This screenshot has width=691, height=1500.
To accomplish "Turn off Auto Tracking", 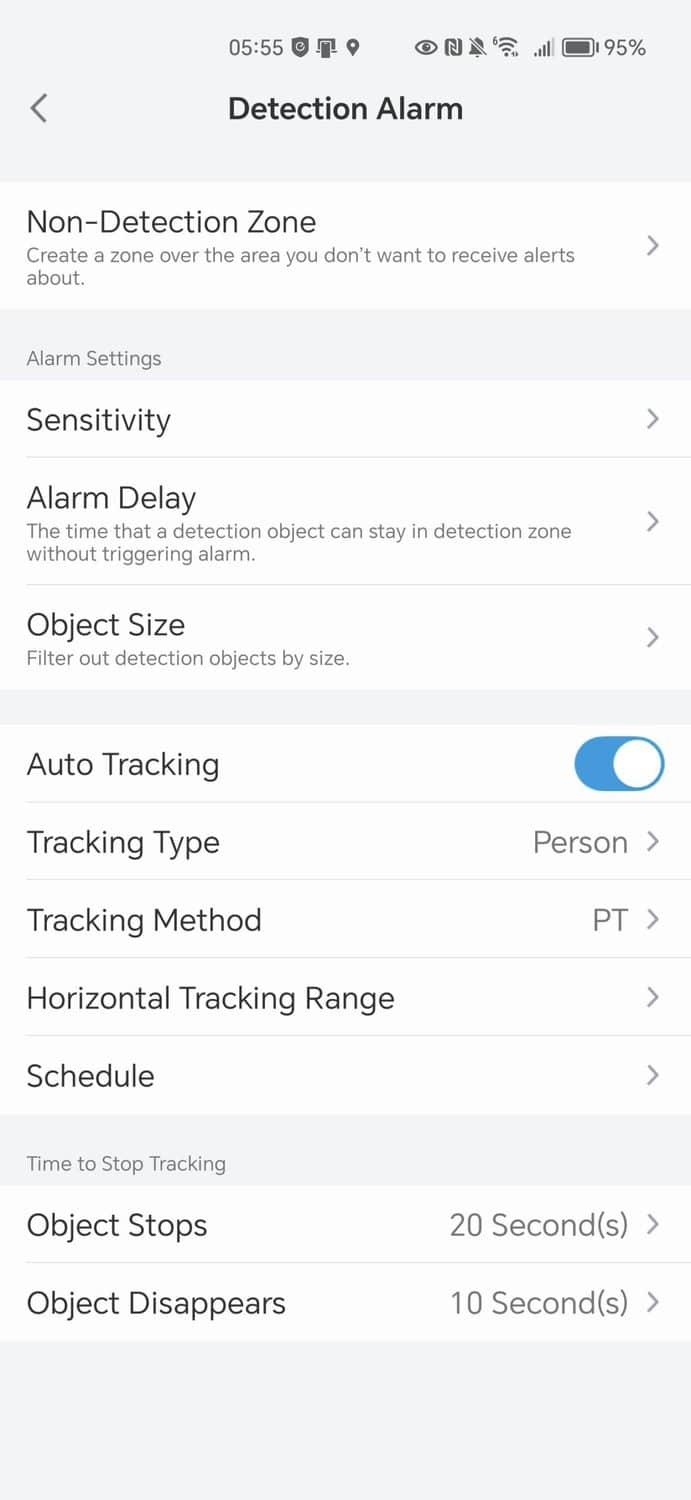I will coord(618,764).
